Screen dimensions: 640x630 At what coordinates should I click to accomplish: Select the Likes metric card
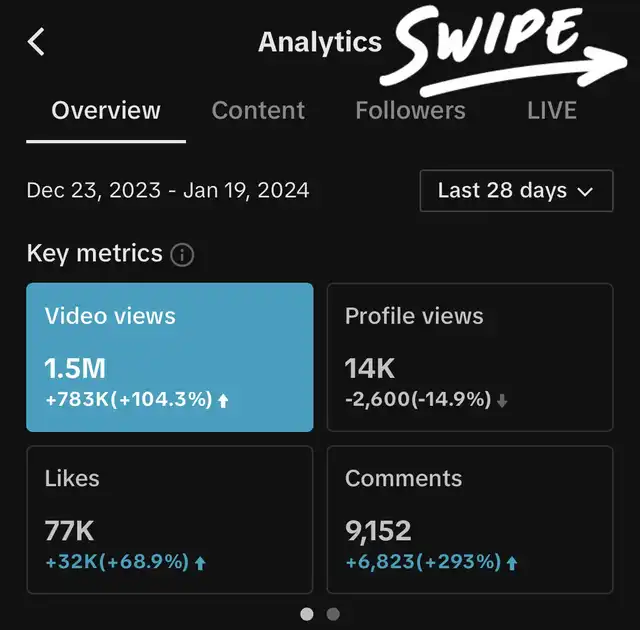[x=169, y=519]
